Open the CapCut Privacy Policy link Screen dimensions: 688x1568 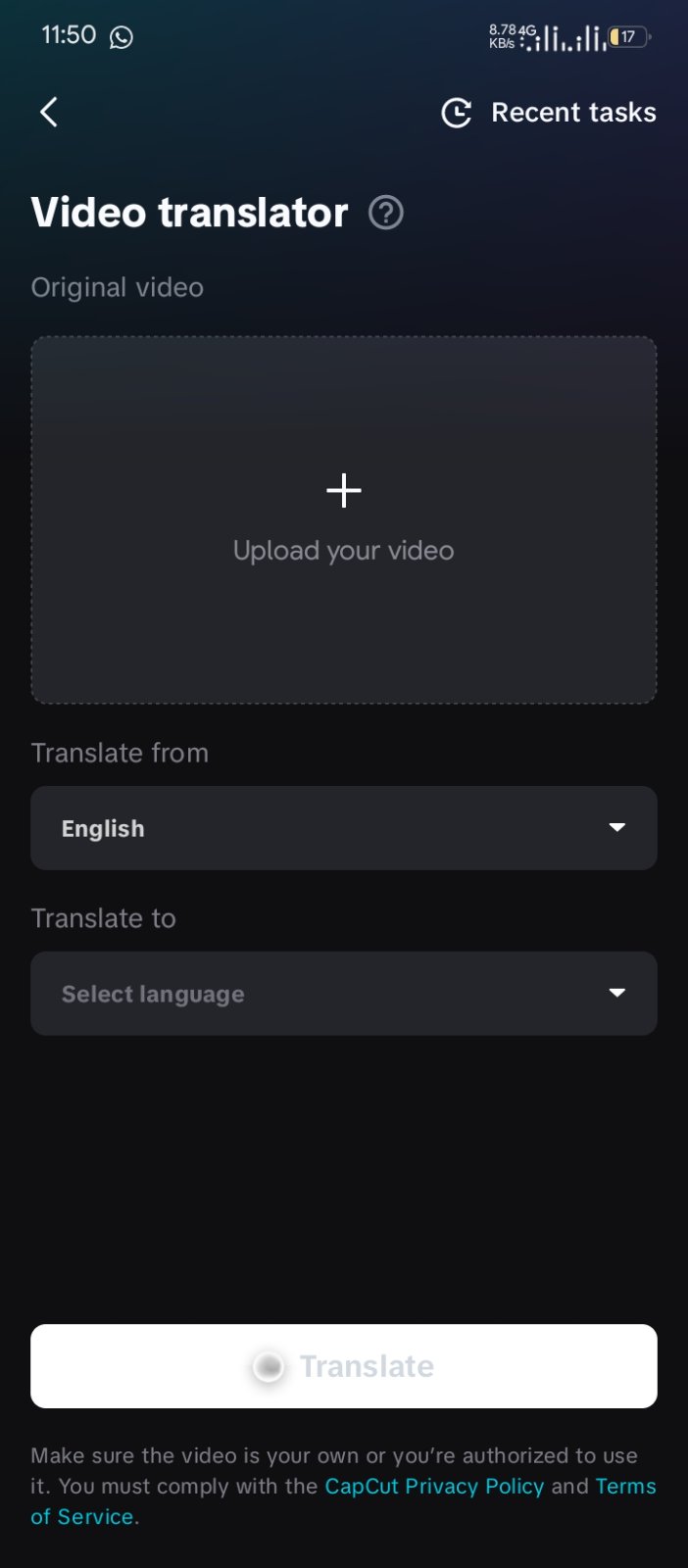click(x=434, y=1486)
